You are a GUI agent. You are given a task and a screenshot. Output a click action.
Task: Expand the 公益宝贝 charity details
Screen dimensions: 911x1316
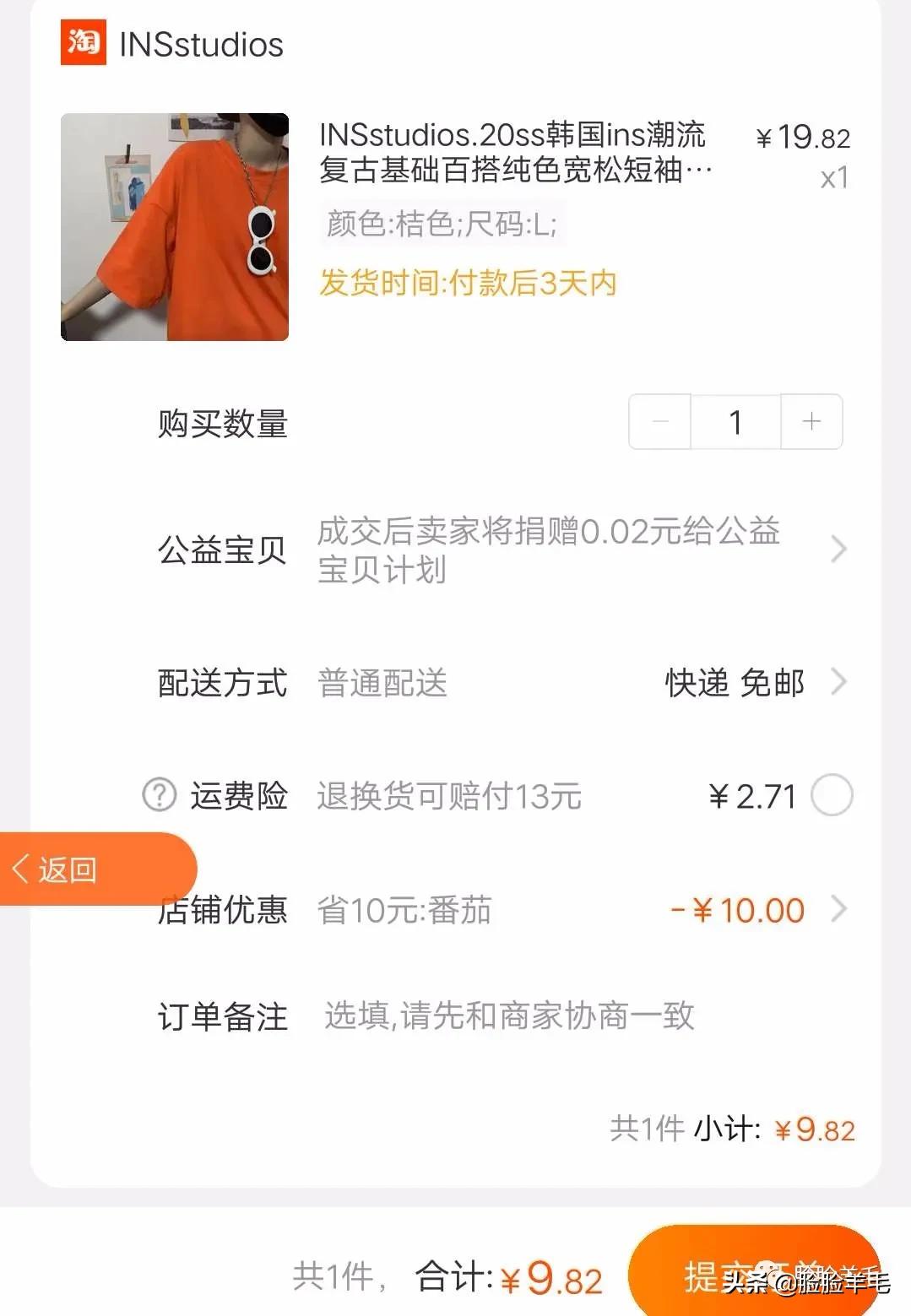pos(838,550)
